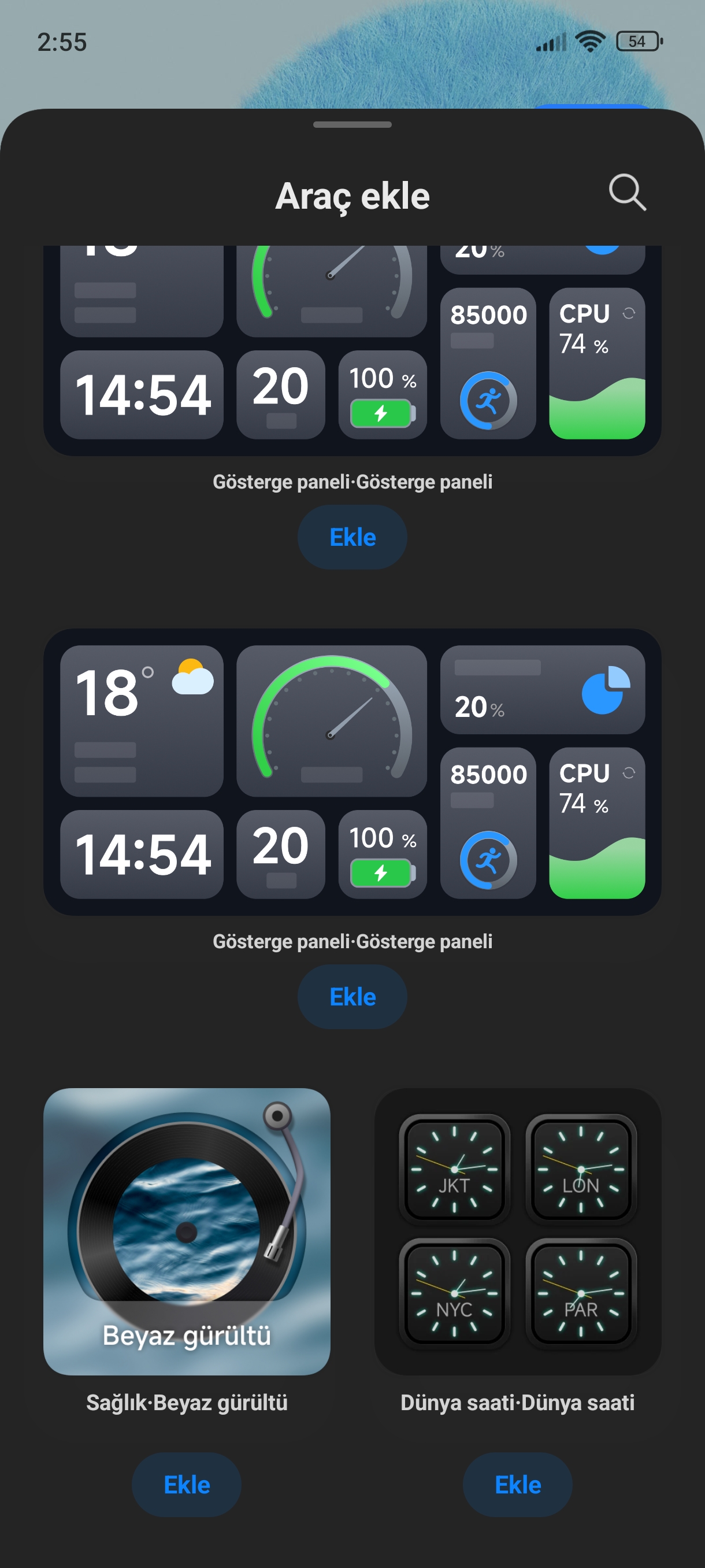Screen dimensions: 705x1568
Task: Add the Dünya saati widget via Ekle
Action: (x=518, y=1485)
